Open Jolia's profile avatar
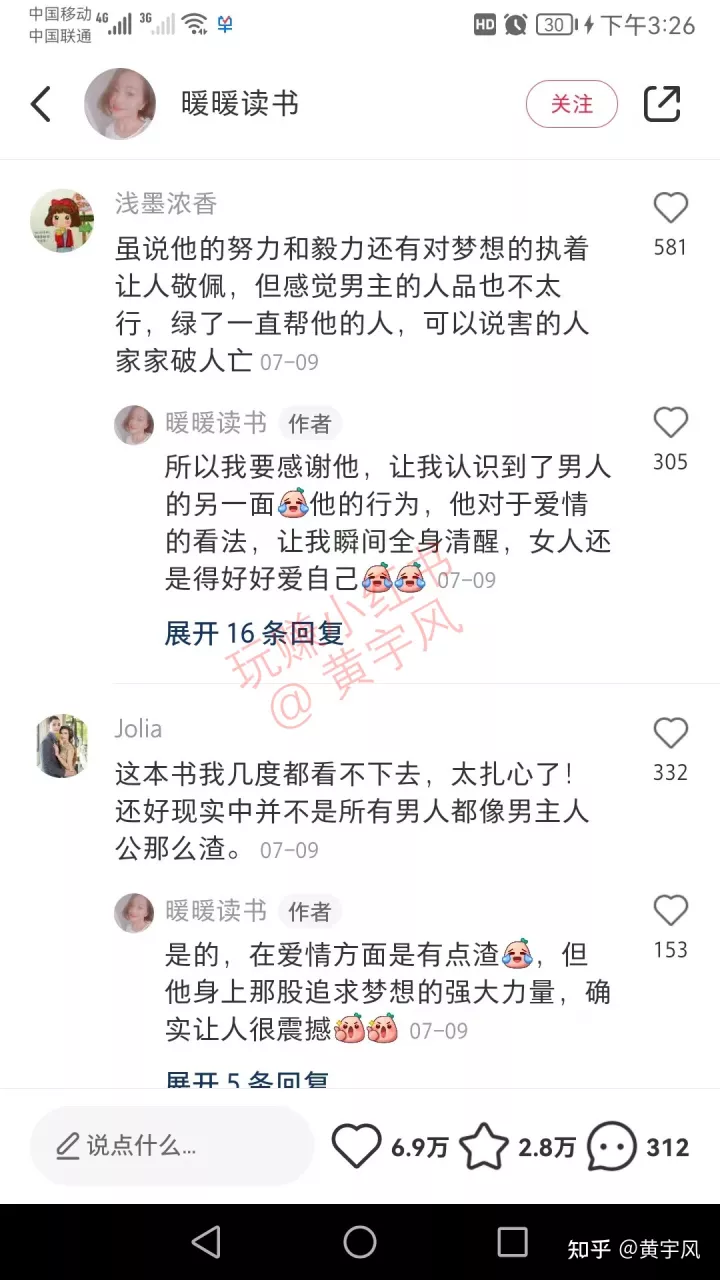 62,746
